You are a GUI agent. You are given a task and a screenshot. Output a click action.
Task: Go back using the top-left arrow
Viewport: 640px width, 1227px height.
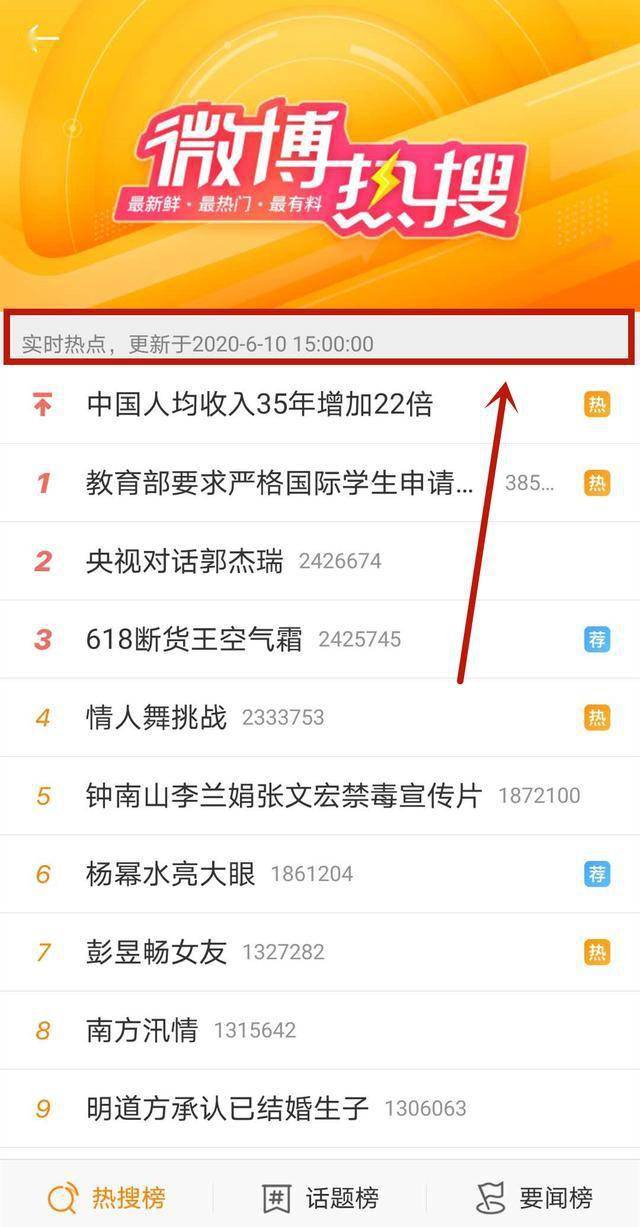coord(43,38)
